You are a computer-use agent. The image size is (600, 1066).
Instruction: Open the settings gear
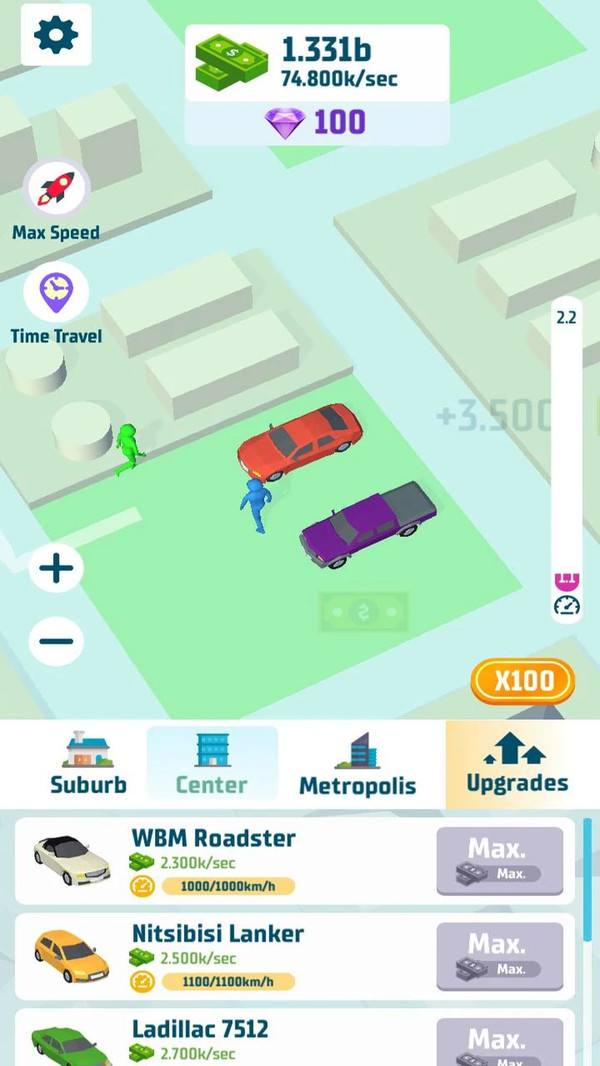(56, 35)
